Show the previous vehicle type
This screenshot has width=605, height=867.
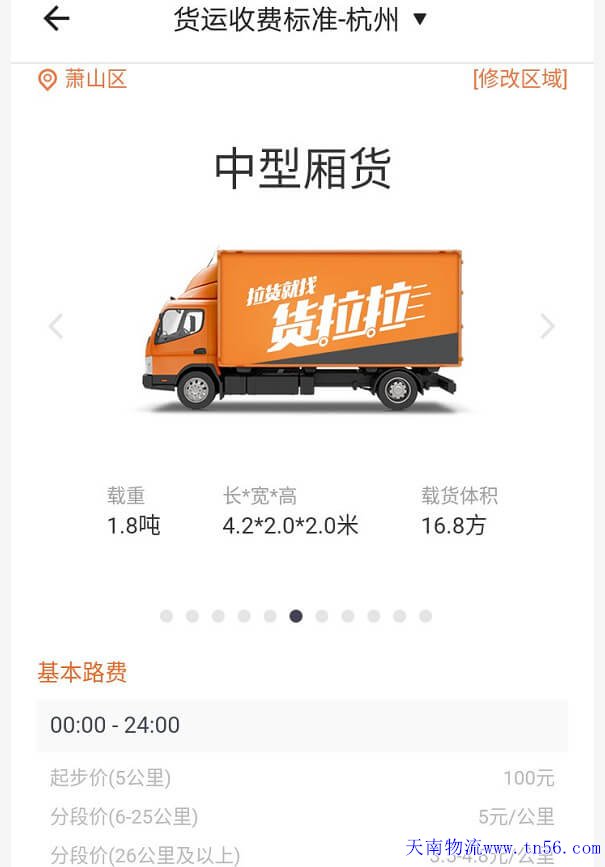pyautogui.click(x=56, y=326)
